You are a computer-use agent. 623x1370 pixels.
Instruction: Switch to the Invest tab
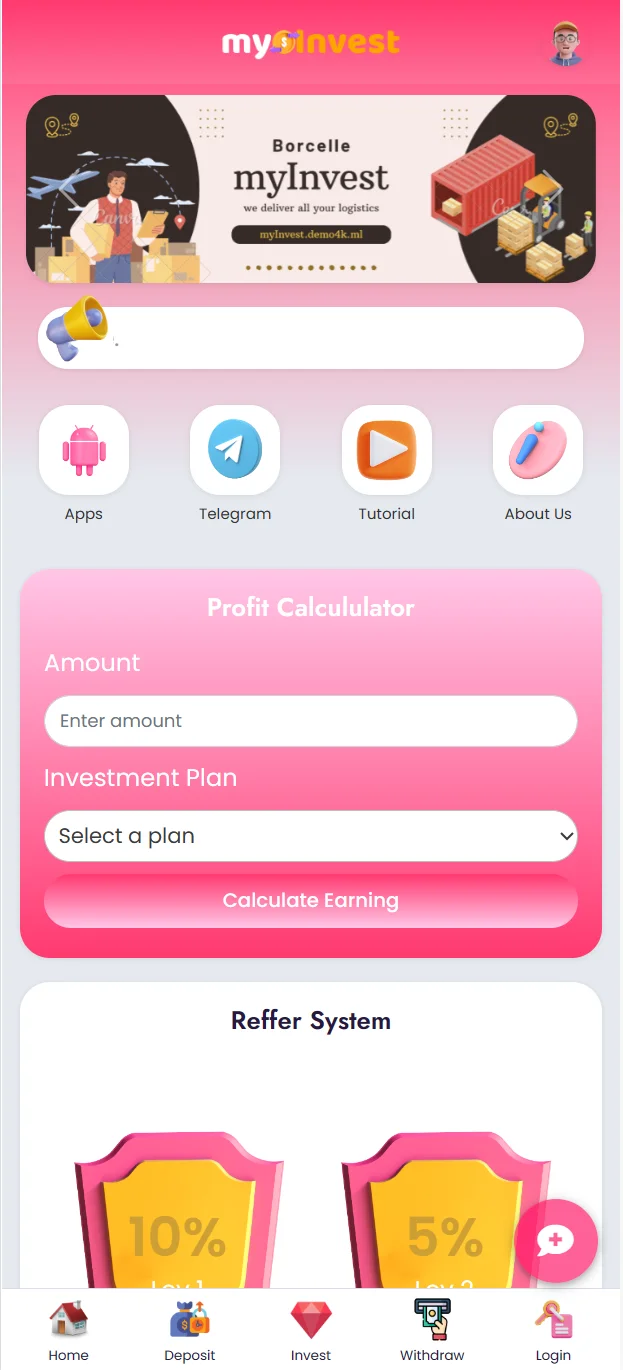pos(311,1331)
